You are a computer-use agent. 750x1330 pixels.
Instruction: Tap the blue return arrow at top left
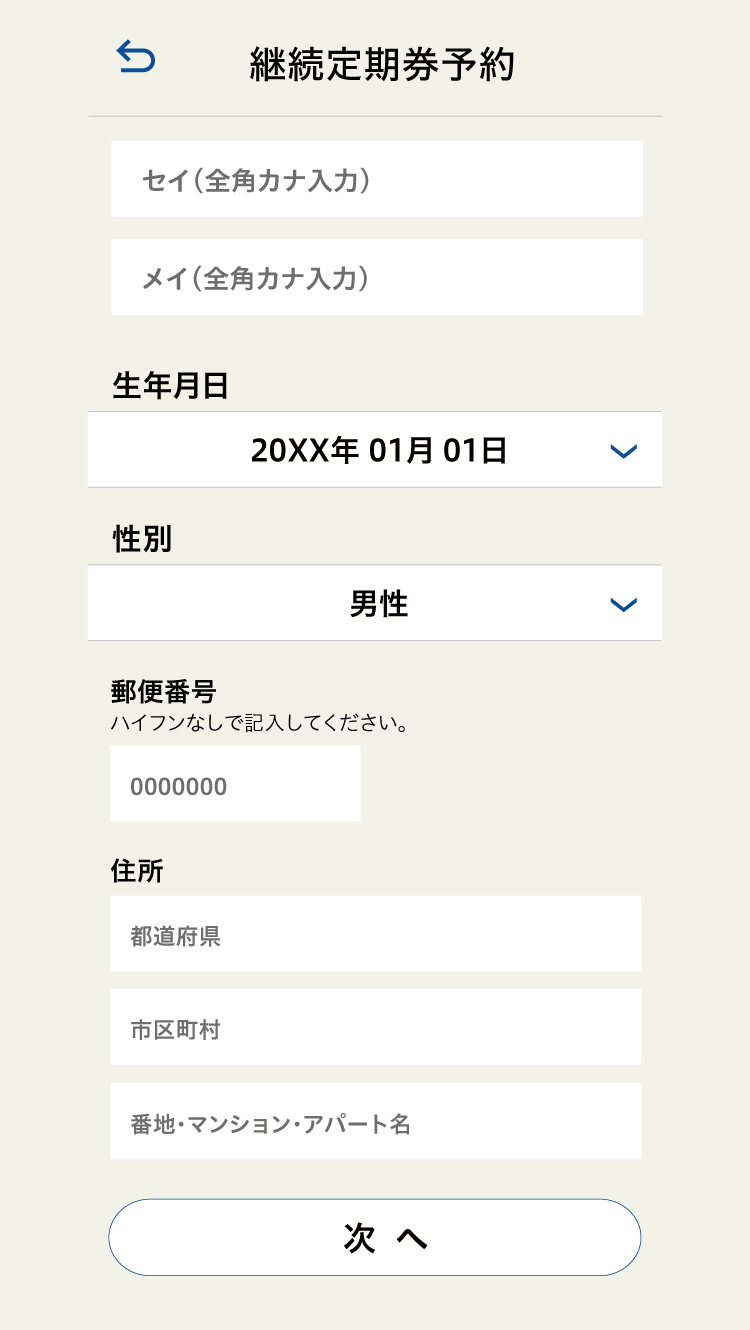(x=135, y=57)
